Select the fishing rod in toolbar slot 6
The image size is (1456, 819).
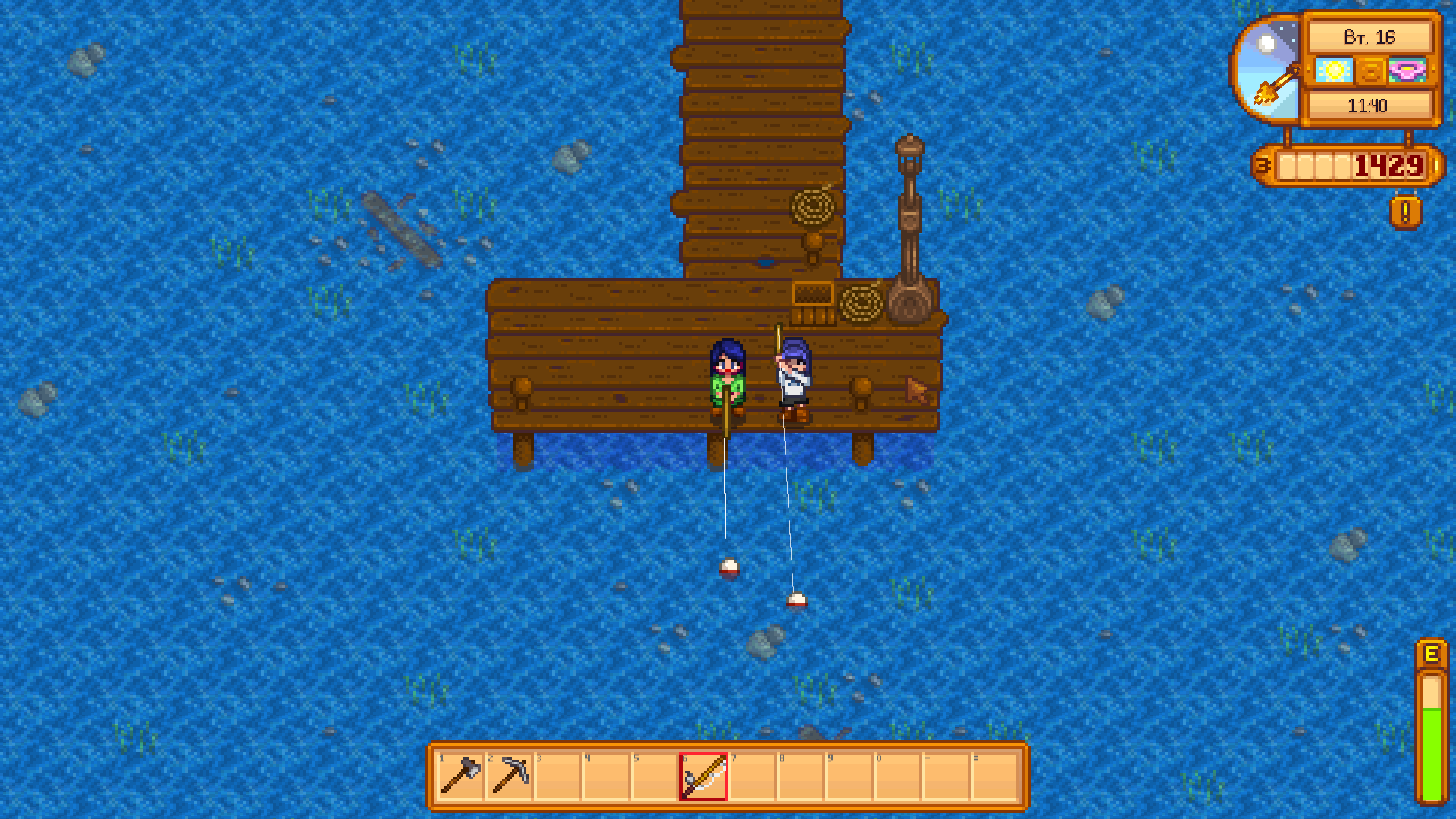tap(704, 776)
